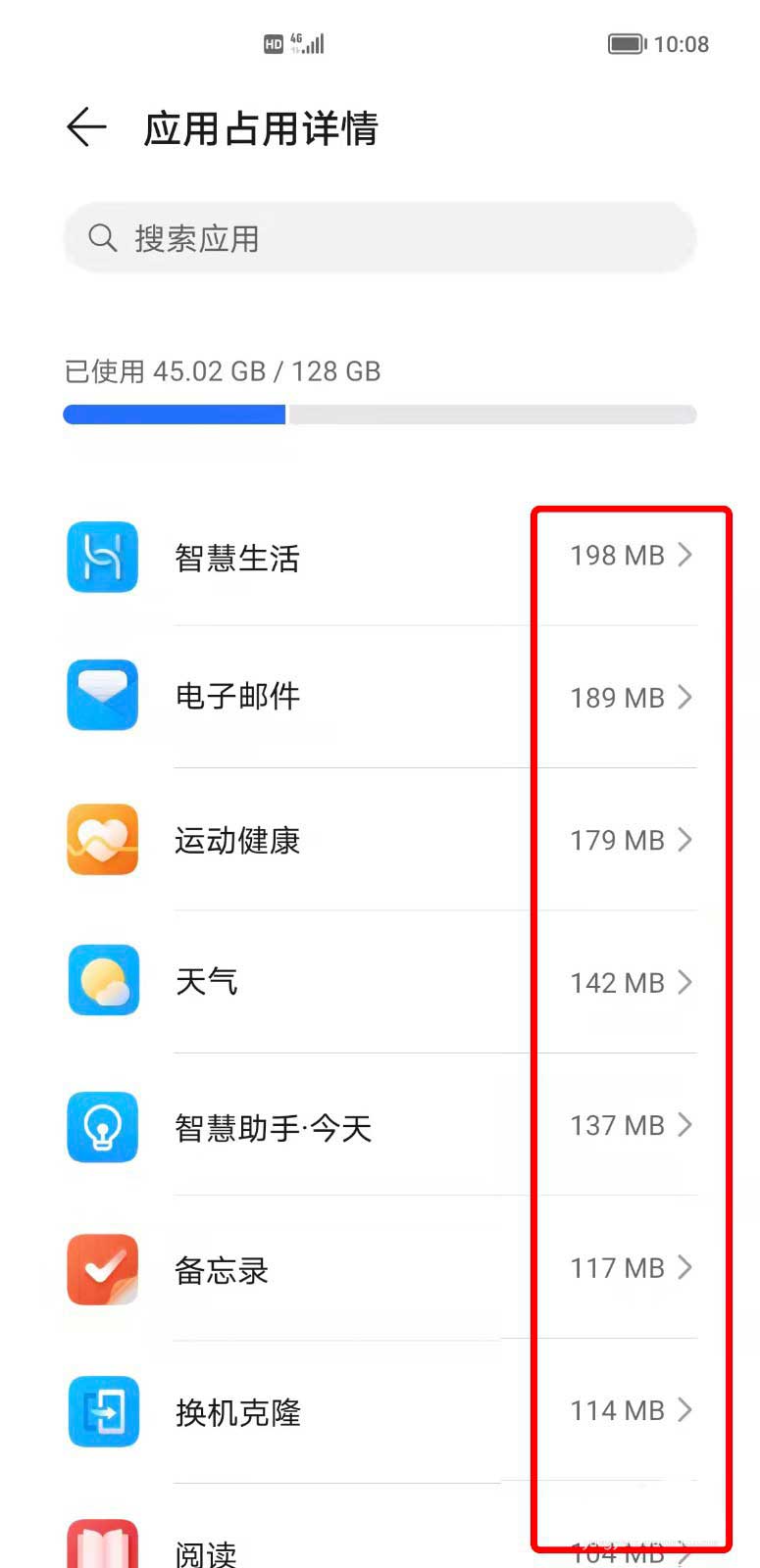Open 智慧助手·今天 details
760x1568 pixels.
click(380, 1125)
